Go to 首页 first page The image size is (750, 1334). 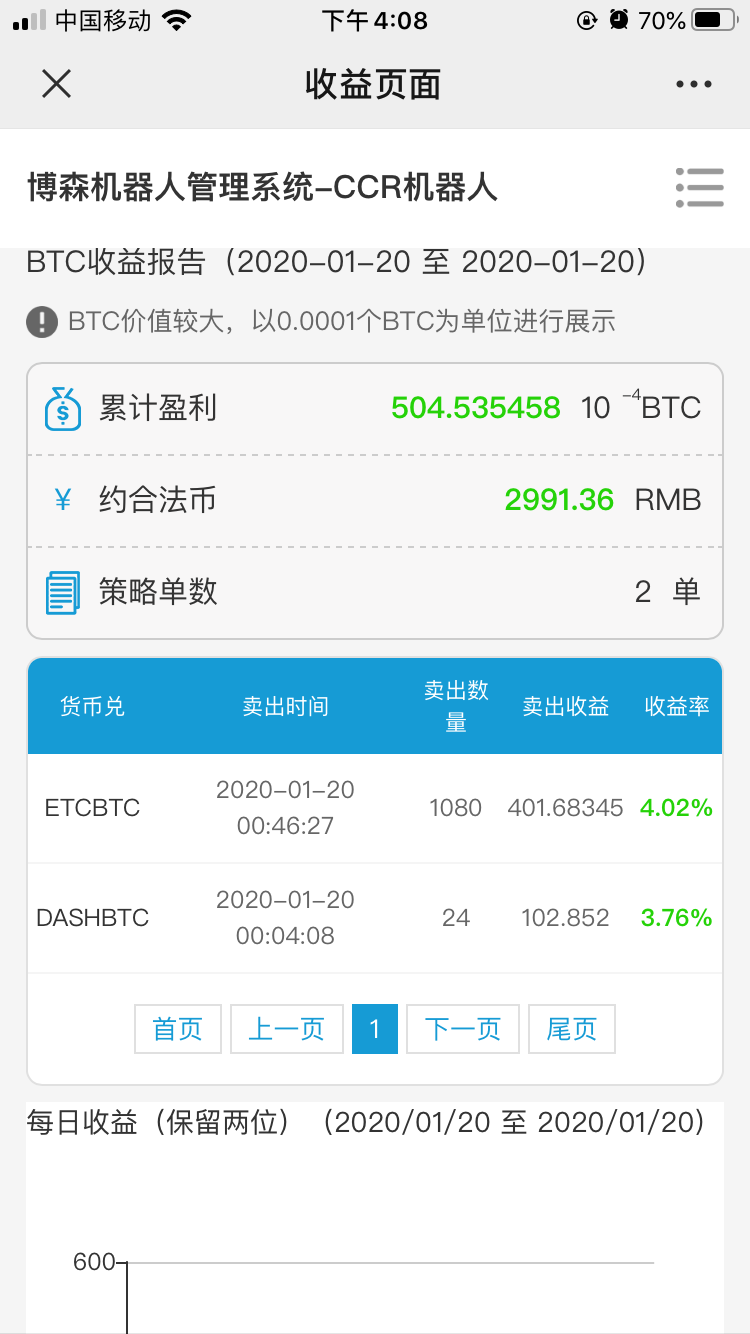point(178,1029)
